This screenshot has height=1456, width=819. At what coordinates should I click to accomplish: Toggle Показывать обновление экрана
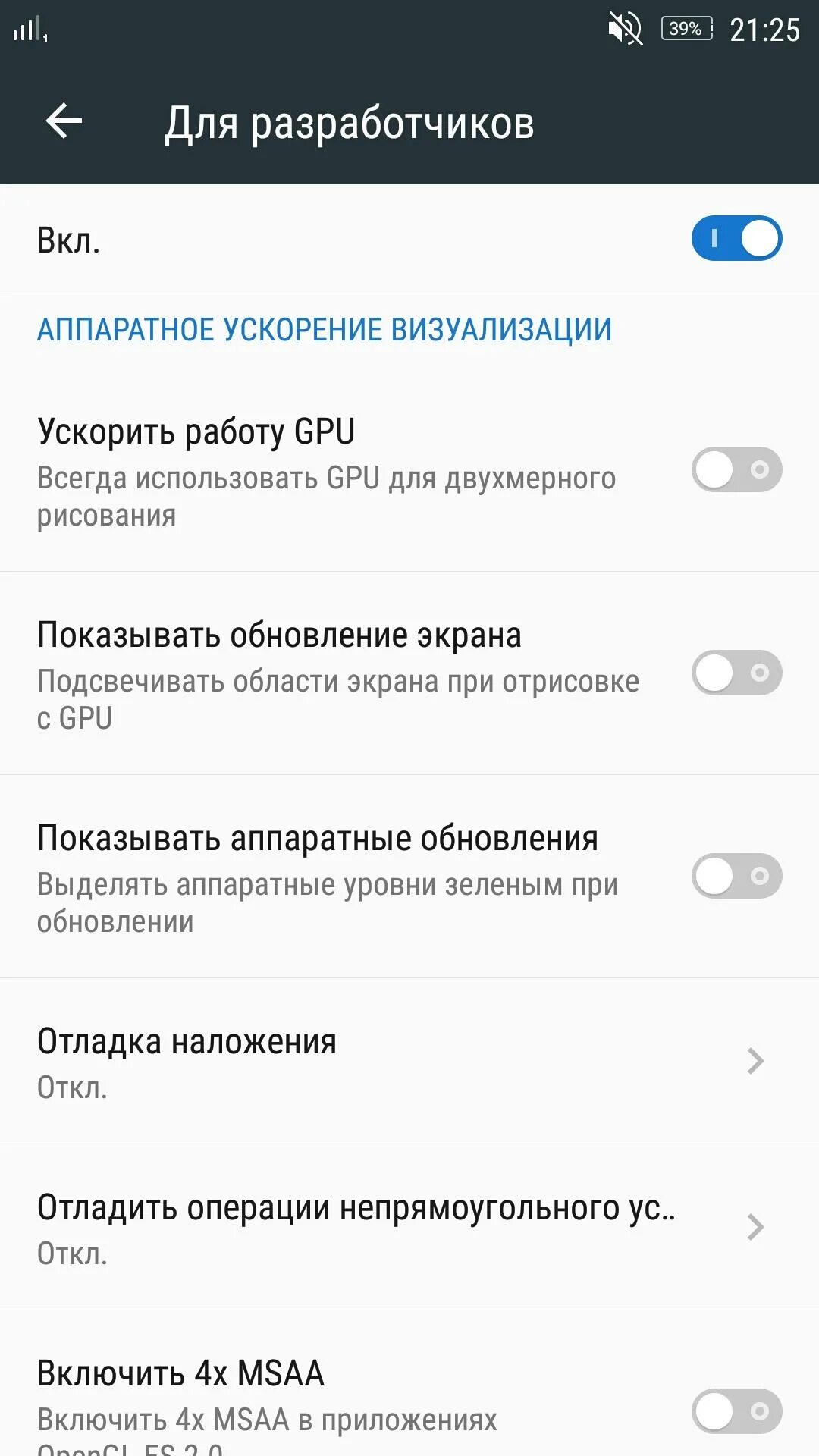[x=736, y=673]
